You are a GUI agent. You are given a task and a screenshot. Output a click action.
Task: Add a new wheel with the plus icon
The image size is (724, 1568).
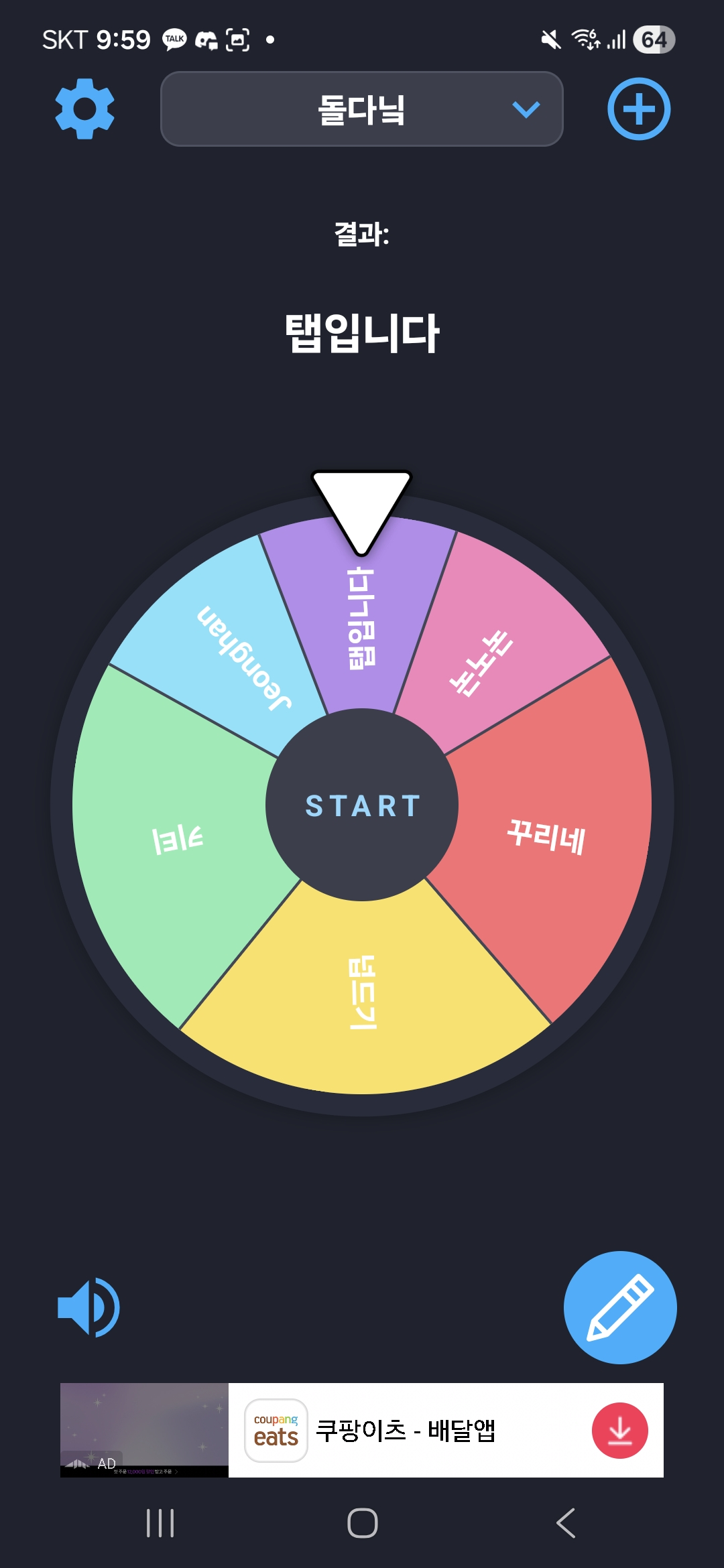pos(639,109)
